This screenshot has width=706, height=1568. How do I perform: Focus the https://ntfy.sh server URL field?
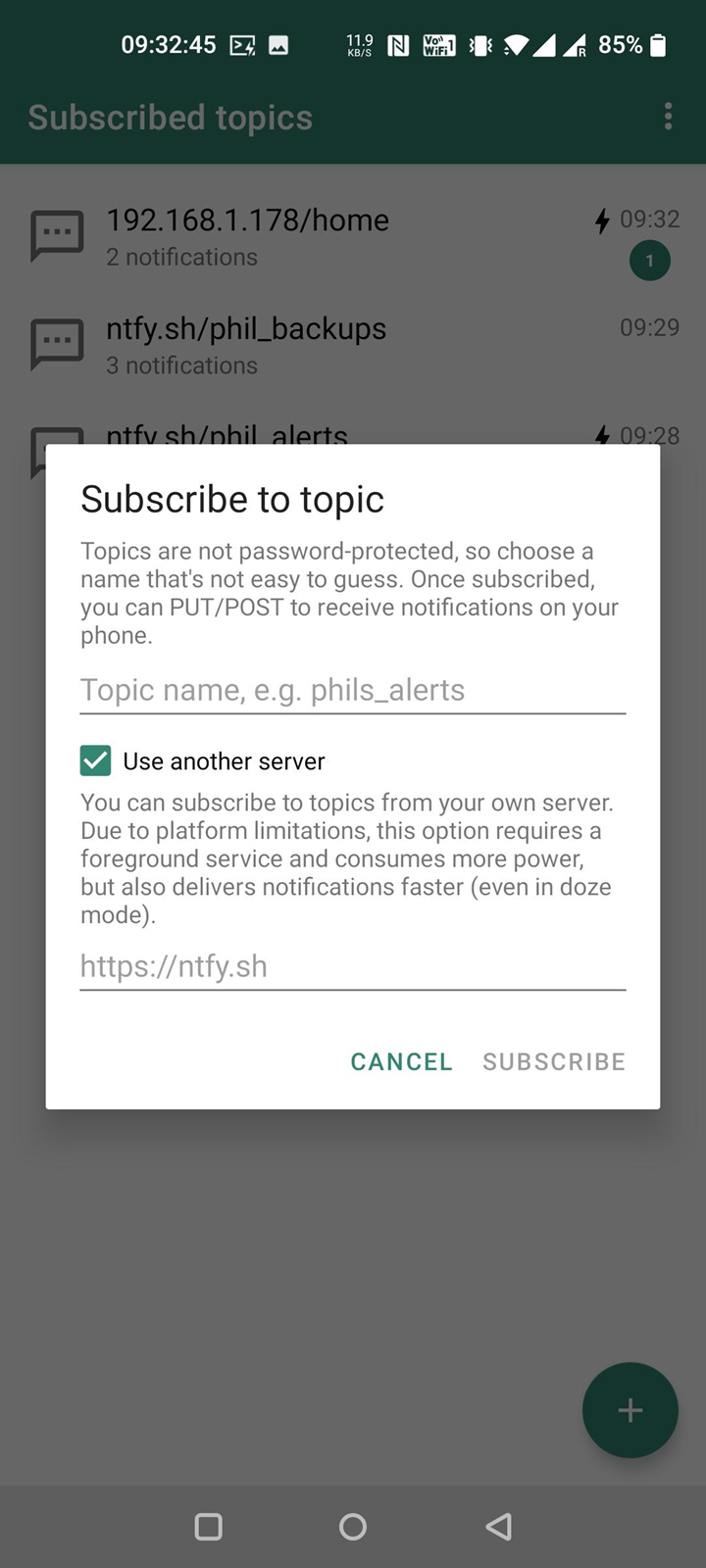tap(352, 967)
